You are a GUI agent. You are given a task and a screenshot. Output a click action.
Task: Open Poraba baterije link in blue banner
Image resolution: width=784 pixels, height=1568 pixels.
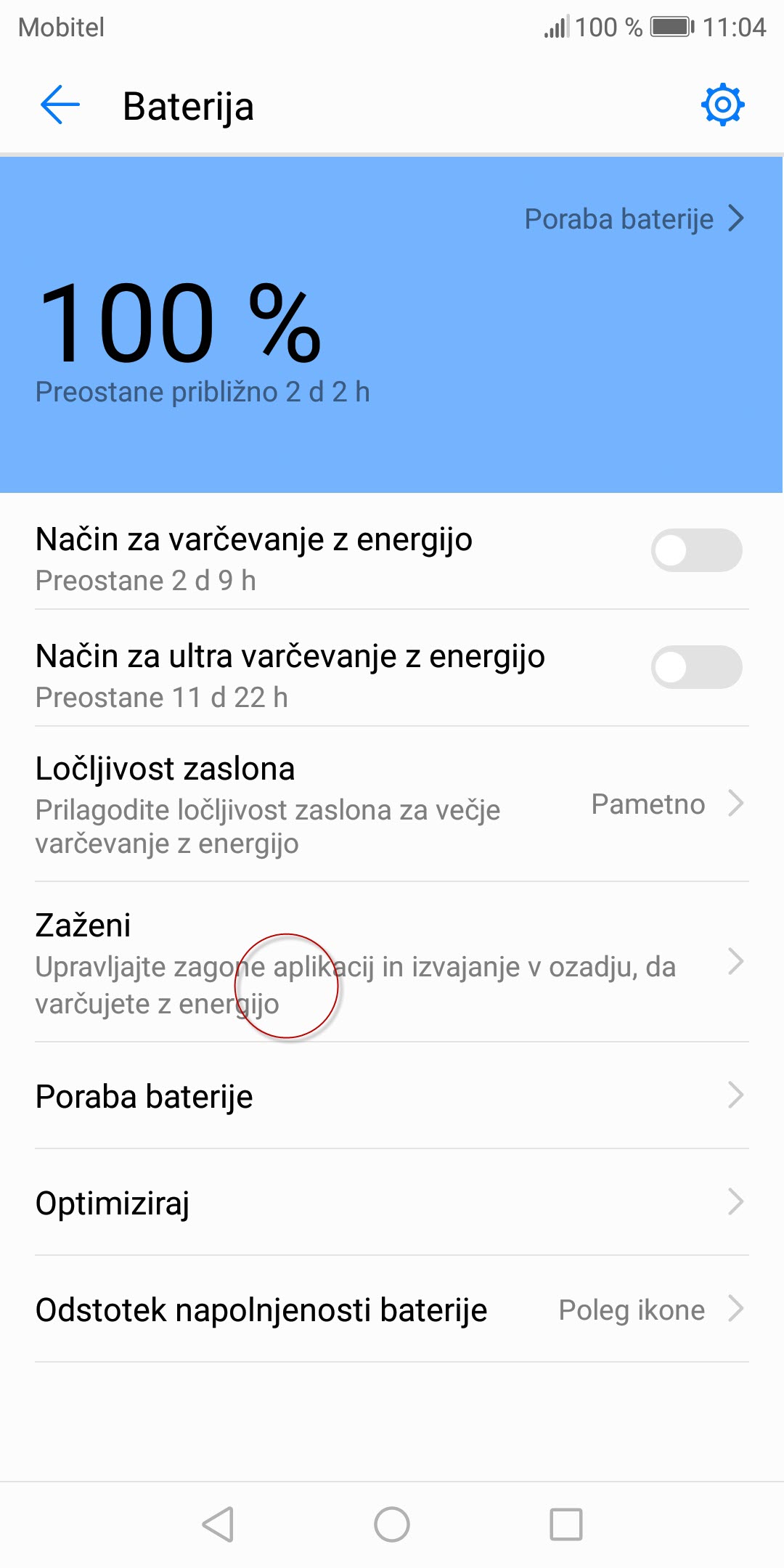click(x=634, y=219)
